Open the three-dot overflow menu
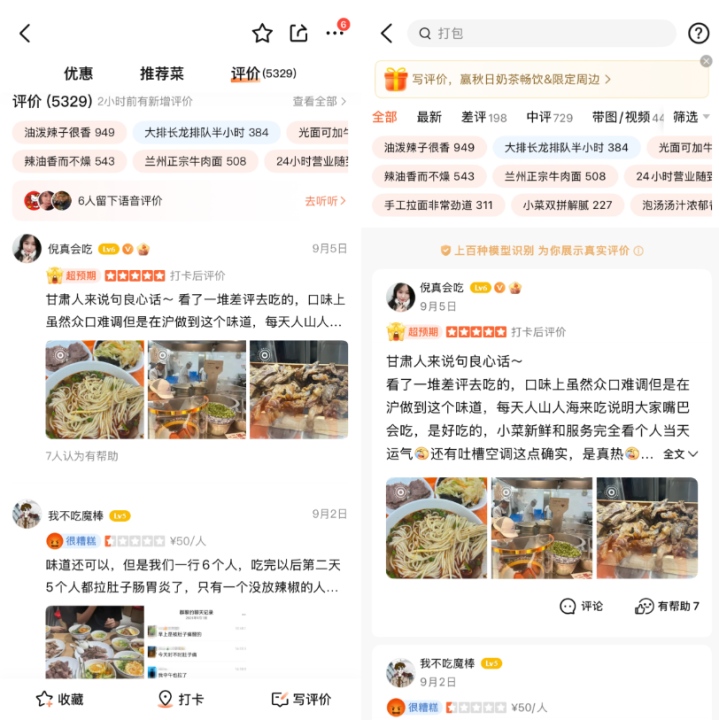Viewport: 719px width, 720px height. click(334, 33)
